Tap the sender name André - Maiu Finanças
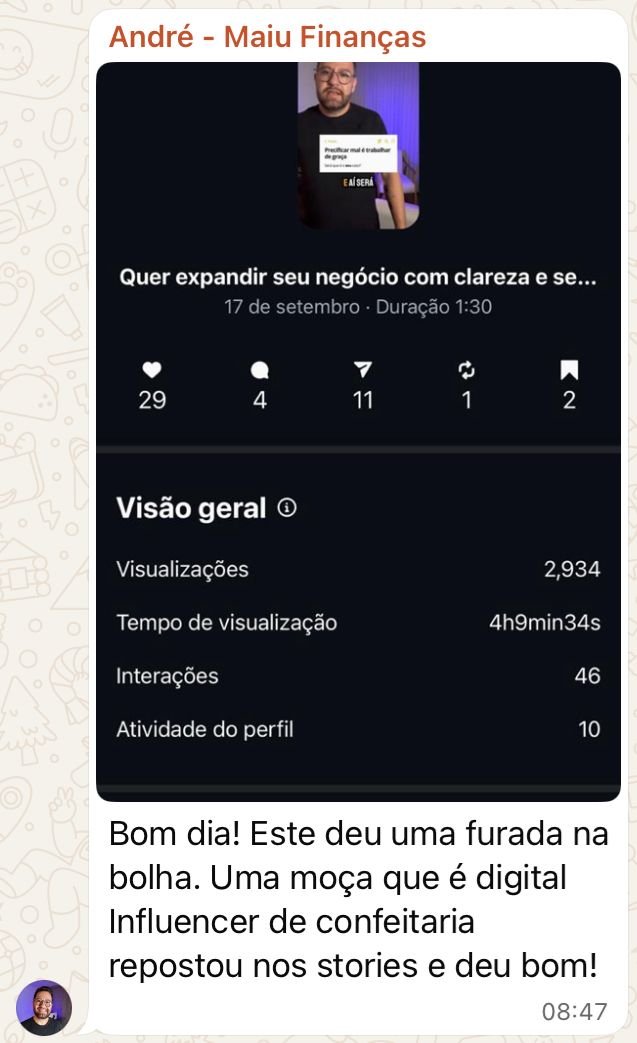The width and height of the screenshot is (637, 1043). [x=267, y=38]
